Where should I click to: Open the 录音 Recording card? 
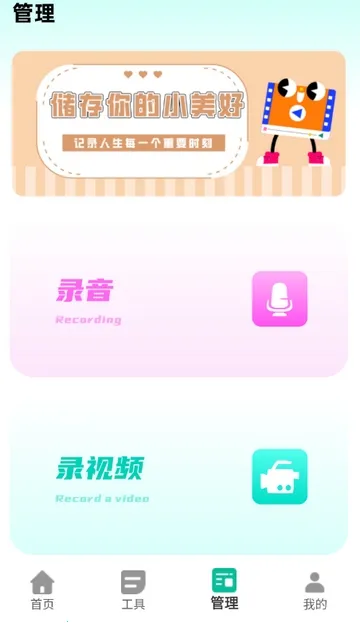tap(179, 298)
